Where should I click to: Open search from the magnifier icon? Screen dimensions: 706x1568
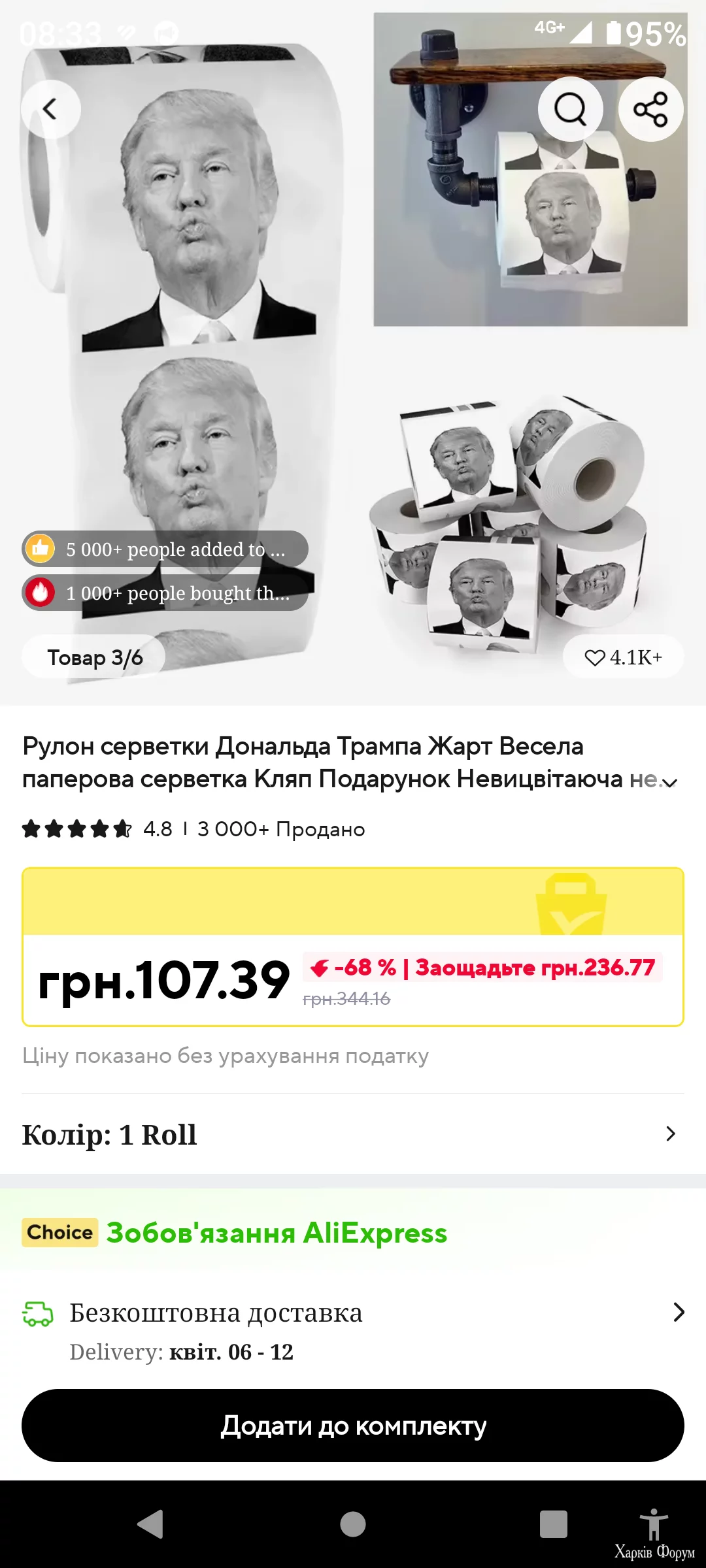[570, 109]
